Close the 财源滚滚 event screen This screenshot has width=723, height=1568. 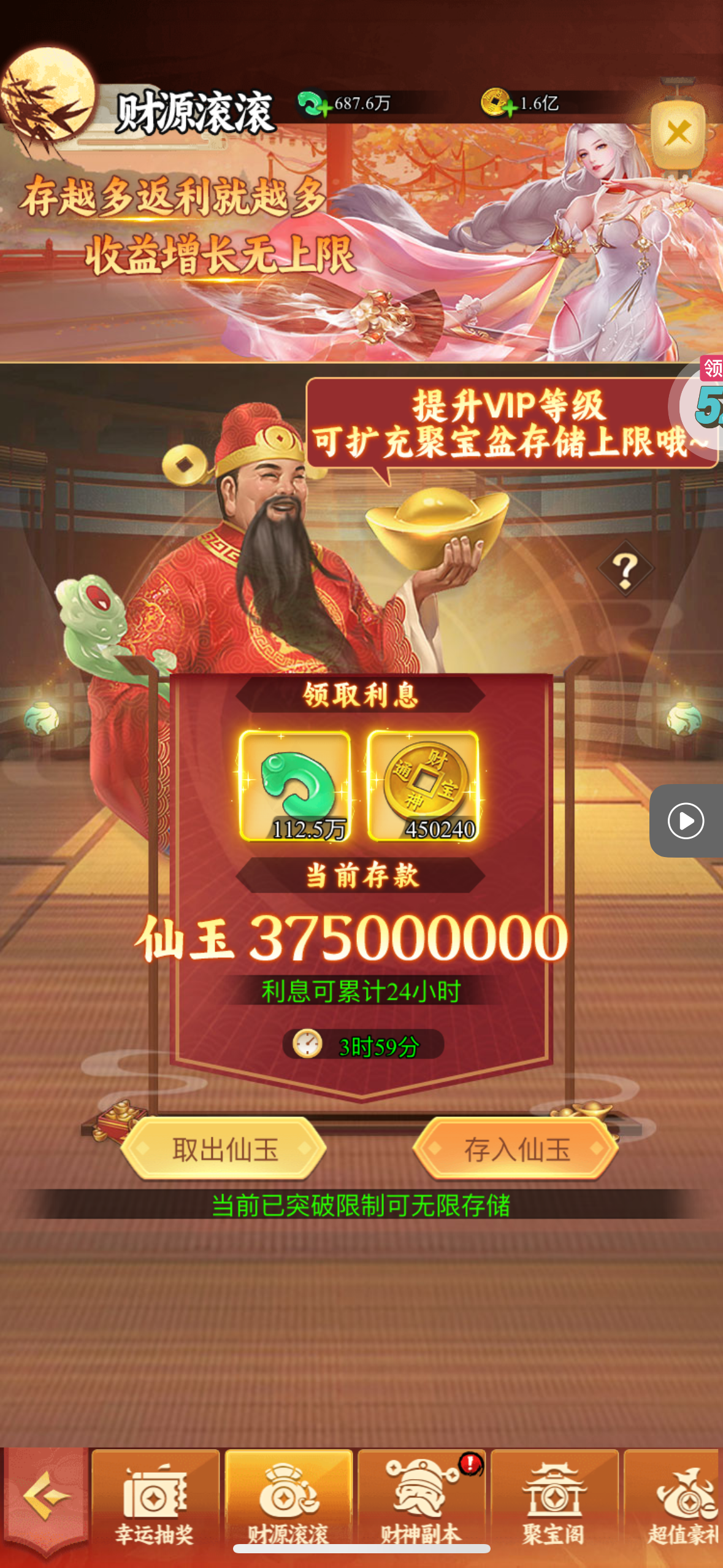click(x=678, y=134)
